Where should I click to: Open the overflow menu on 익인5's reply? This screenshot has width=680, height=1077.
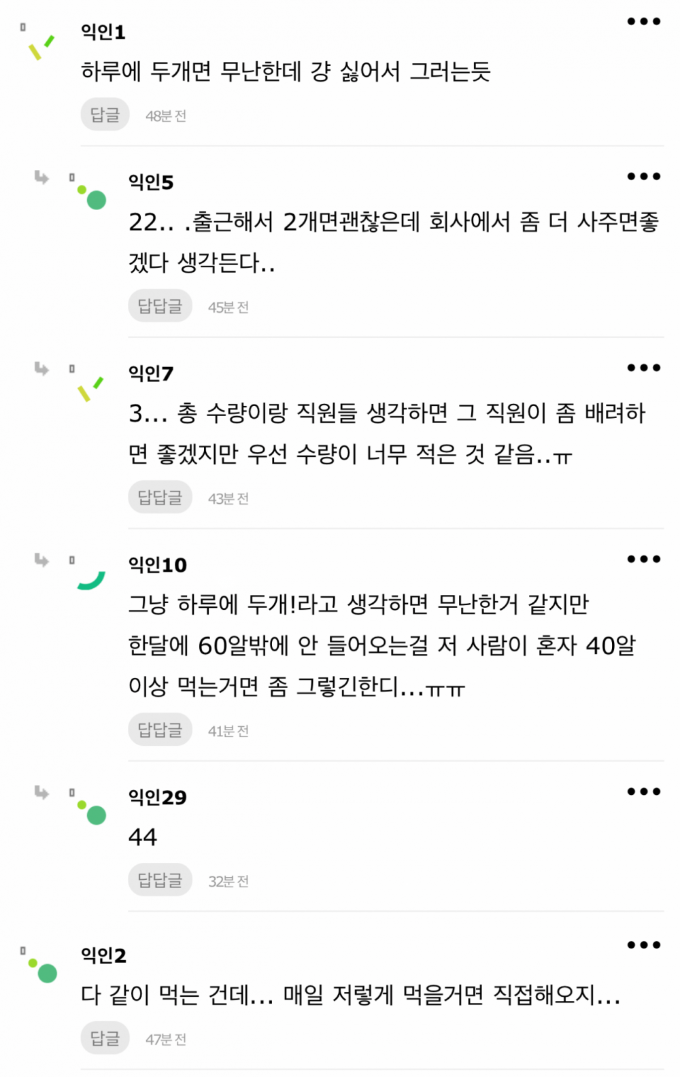click(x=644, y=177)
